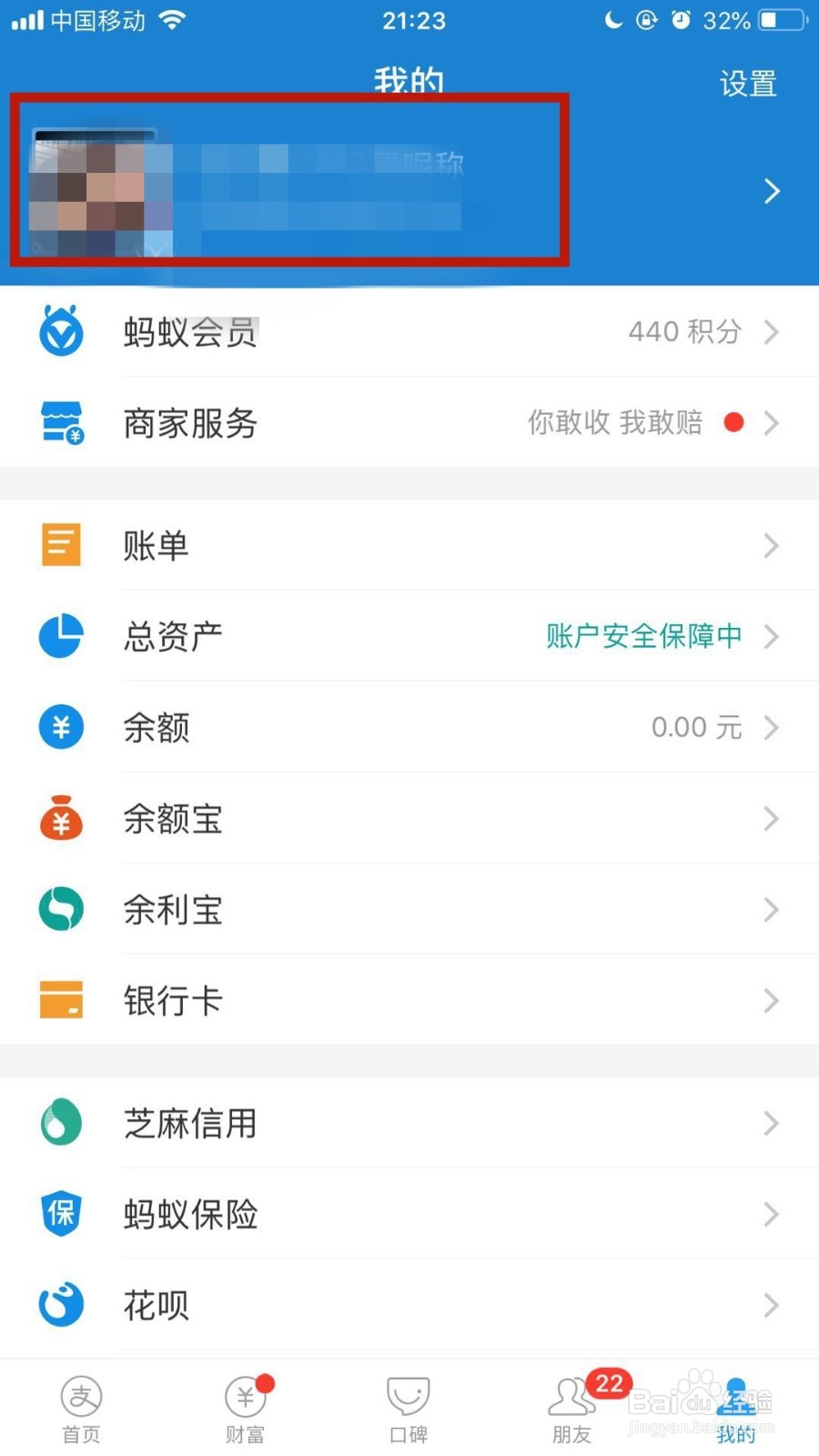
Task: Open the 芝麻信用 credit icon
Action: pos(60,1123)
